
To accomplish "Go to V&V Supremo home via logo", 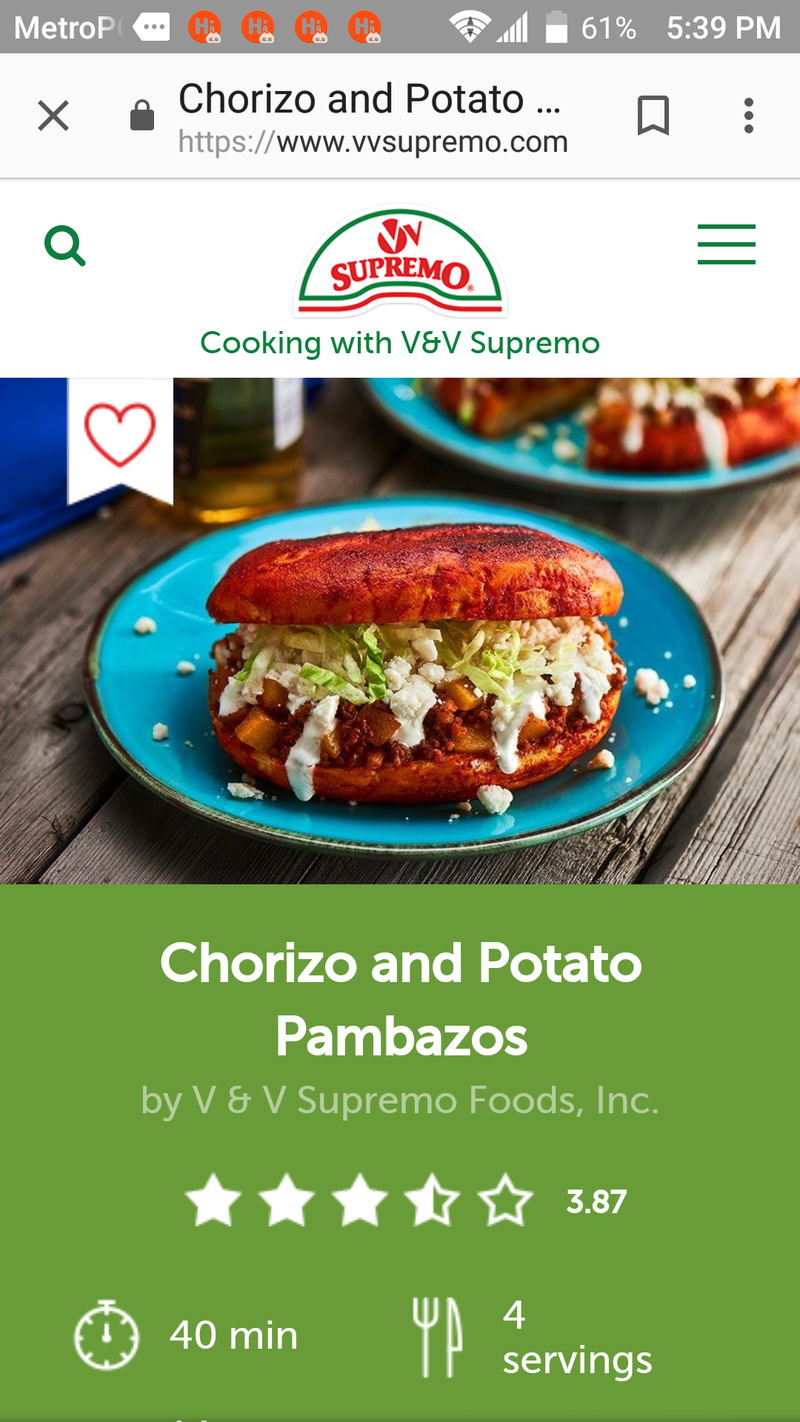I will point(400,260).
